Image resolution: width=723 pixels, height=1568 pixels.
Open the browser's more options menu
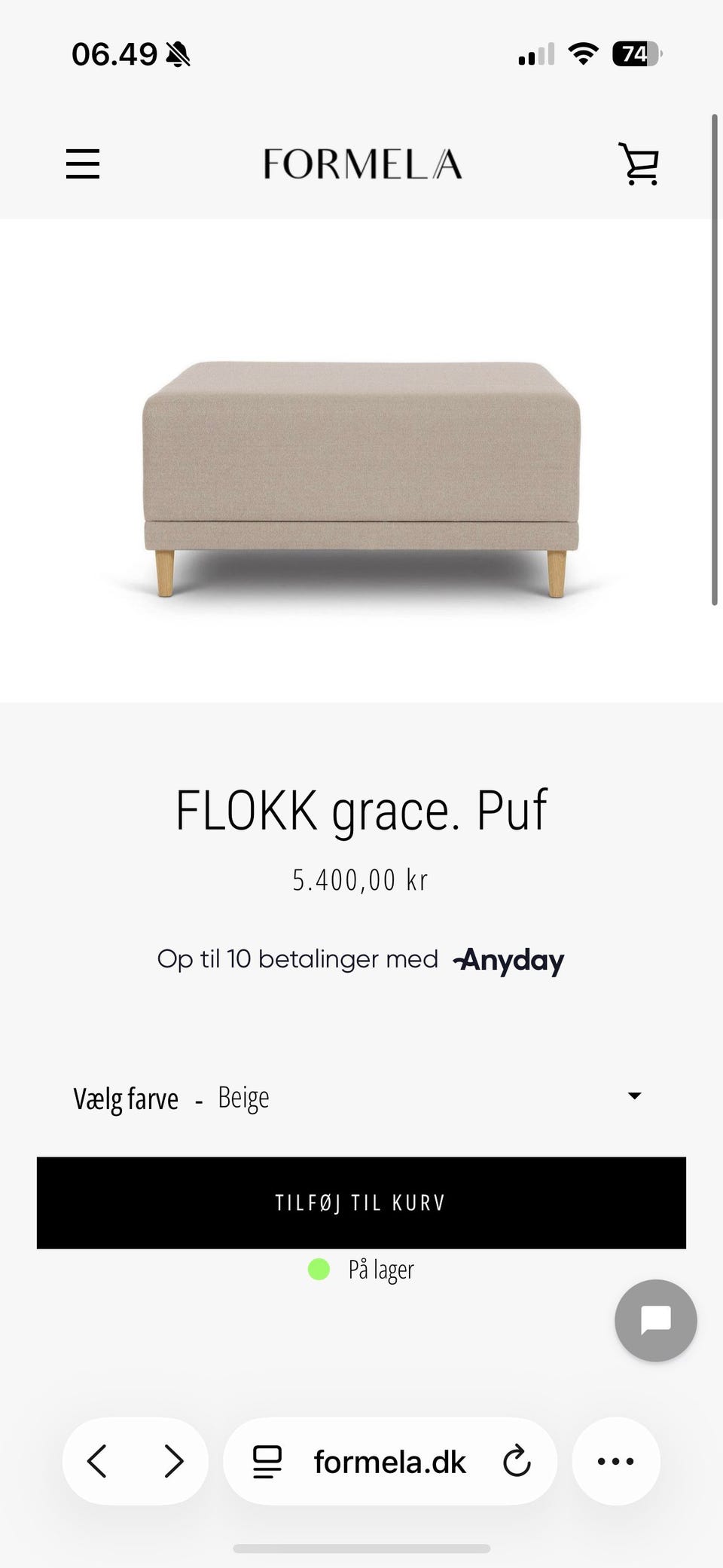pos(615,1461)
